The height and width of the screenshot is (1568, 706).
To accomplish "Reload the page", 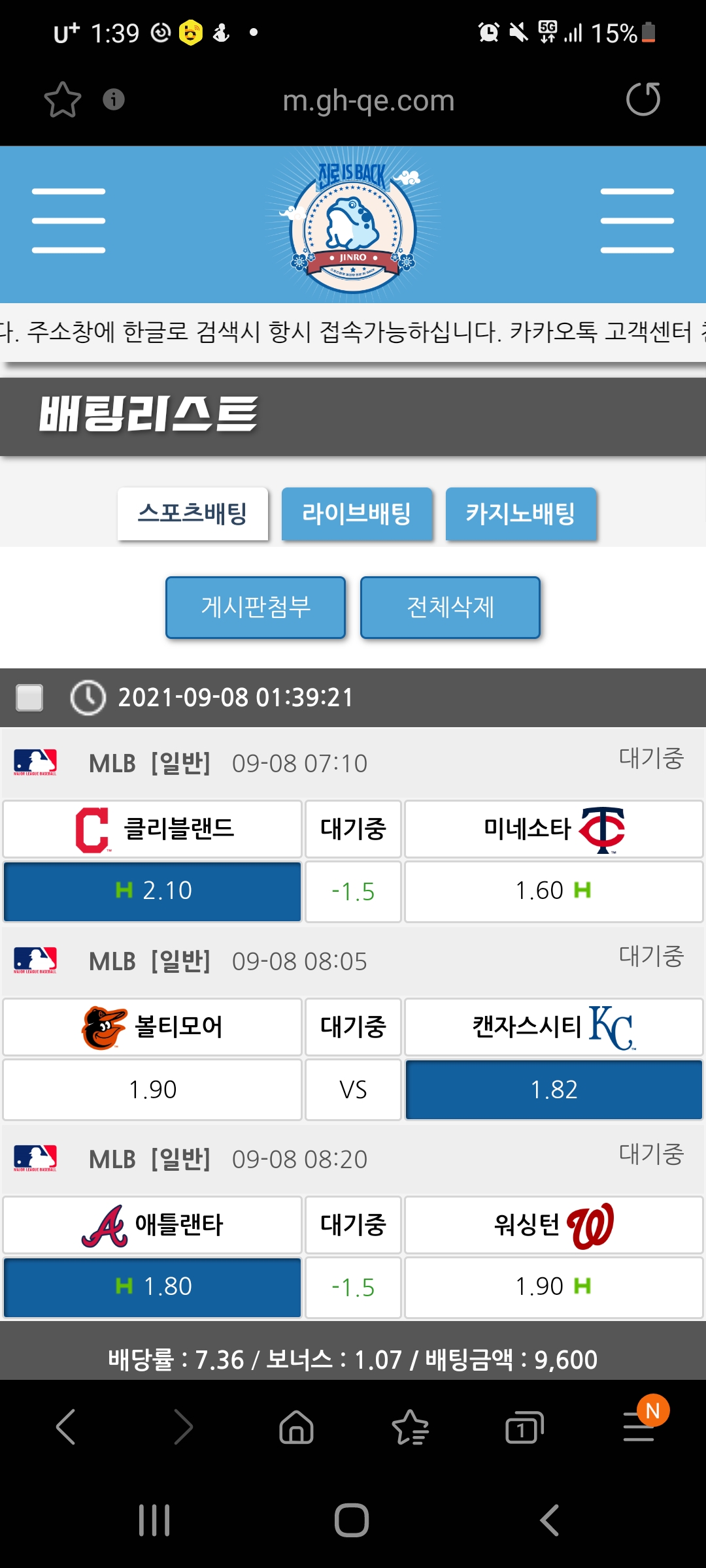I will (643, 100).
